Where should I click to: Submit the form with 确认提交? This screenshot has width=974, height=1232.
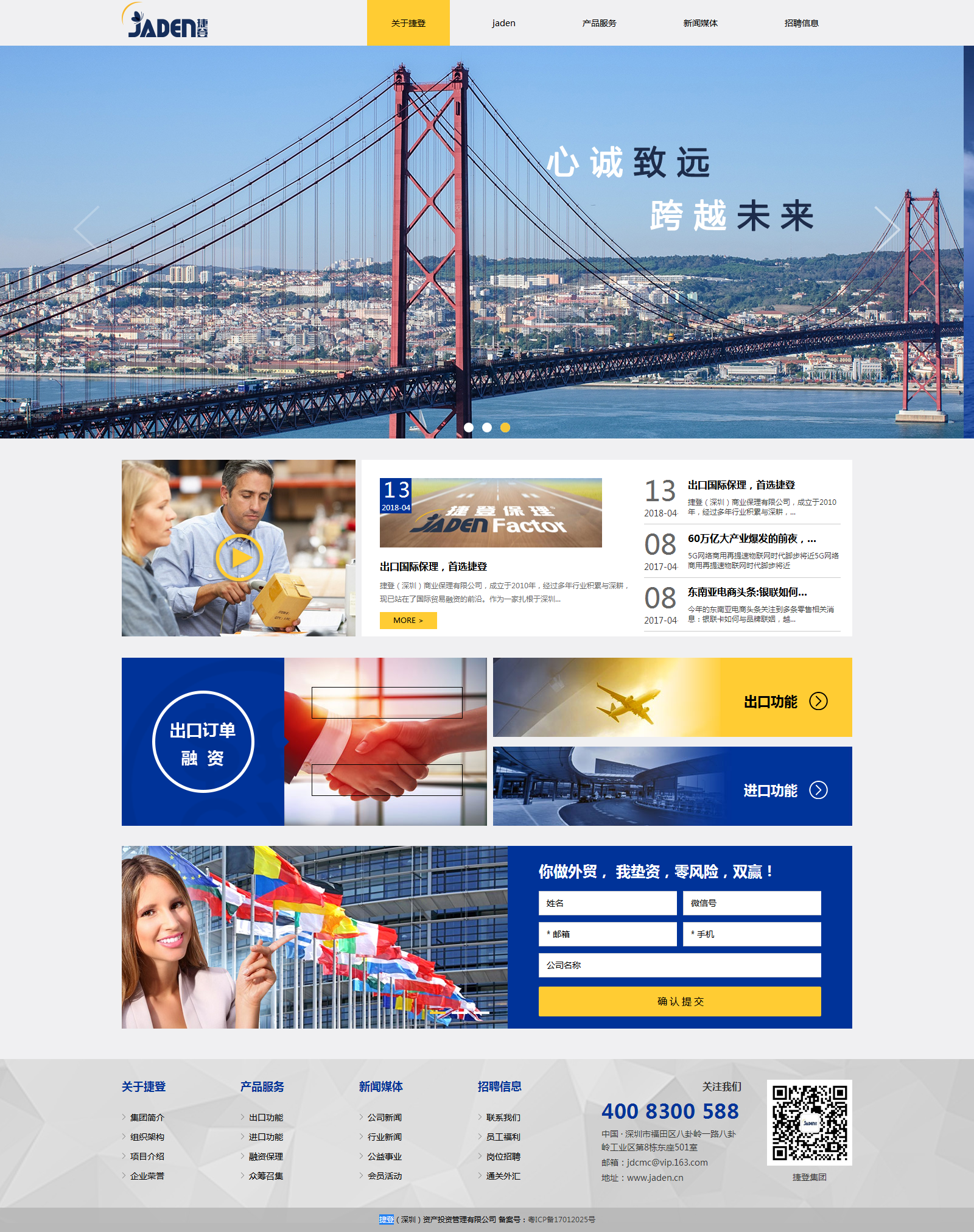679,1001
